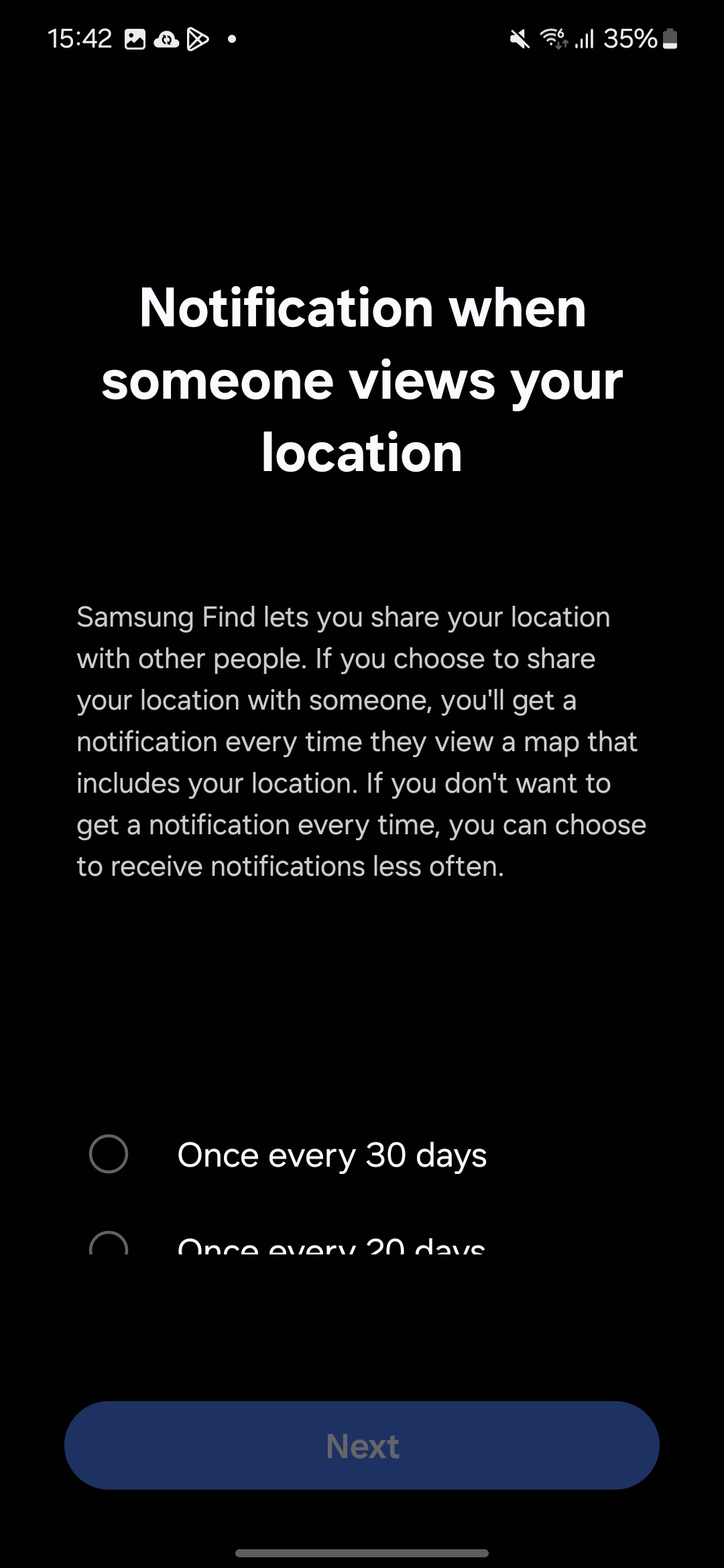This screenshot has width=724, height=1568.
Task: Select the Once every 30 days option
Action: pyautogui.click(x=362, y=1155)
